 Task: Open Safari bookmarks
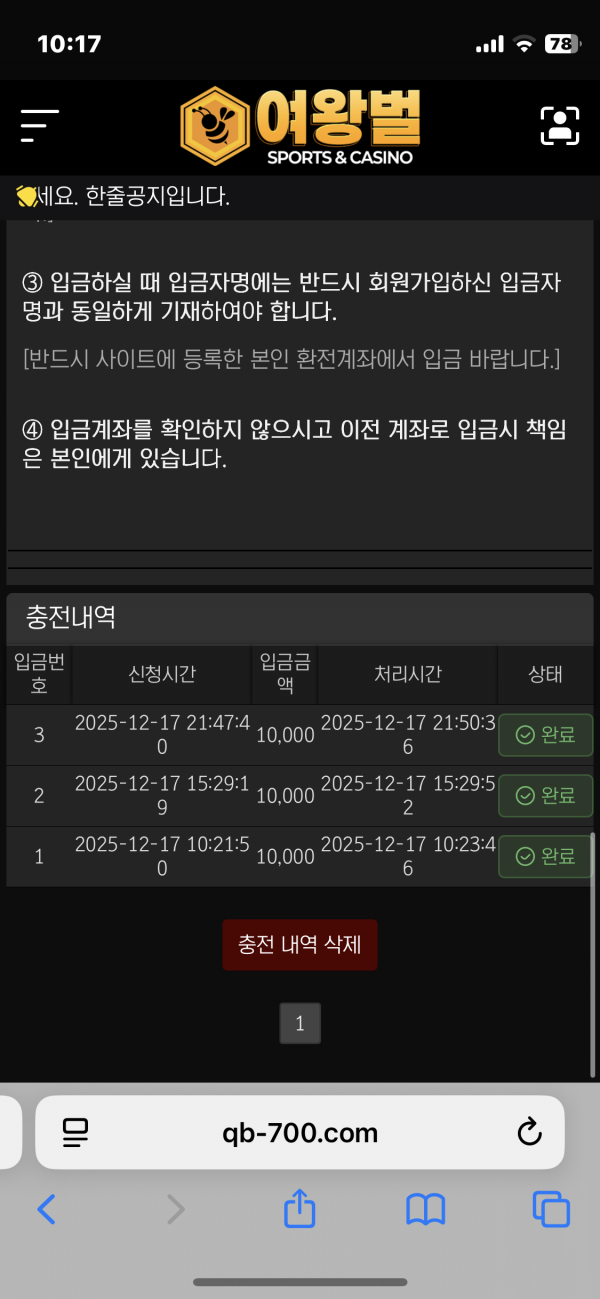(x=426, y=1210)
